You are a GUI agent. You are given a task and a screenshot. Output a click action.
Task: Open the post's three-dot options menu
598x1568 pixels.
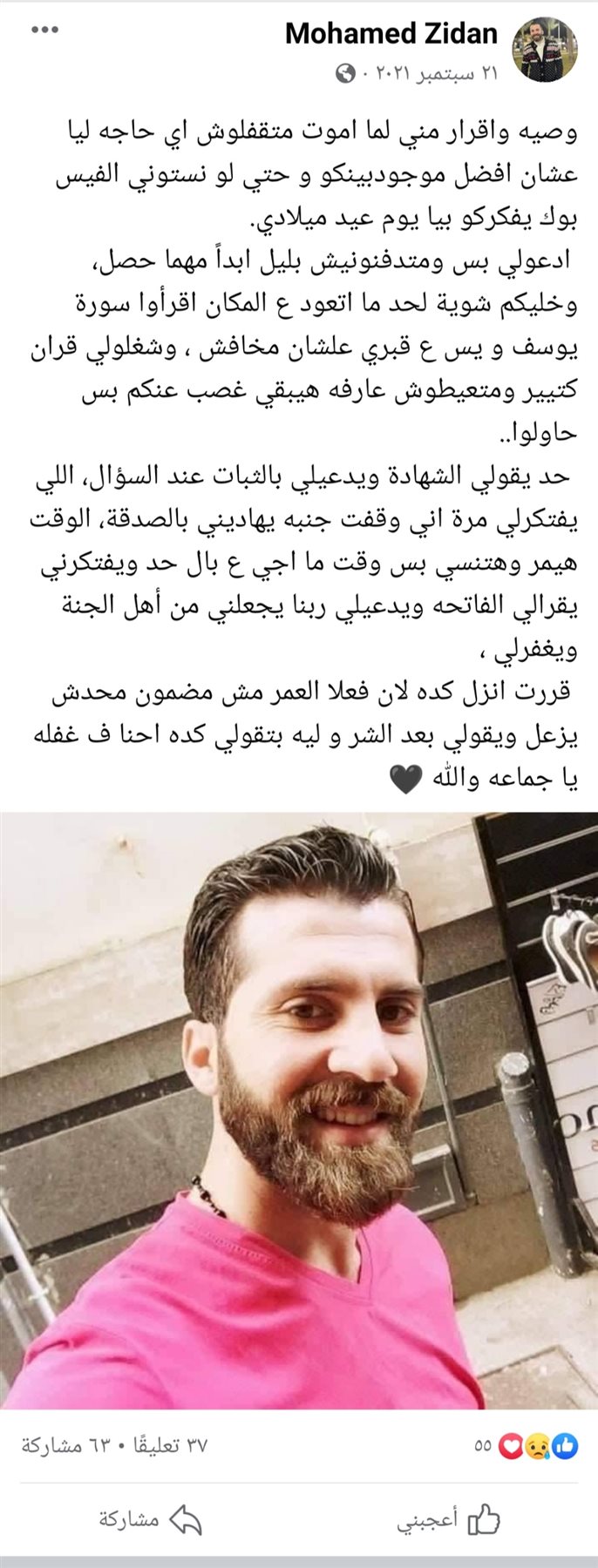click(44, 30)
